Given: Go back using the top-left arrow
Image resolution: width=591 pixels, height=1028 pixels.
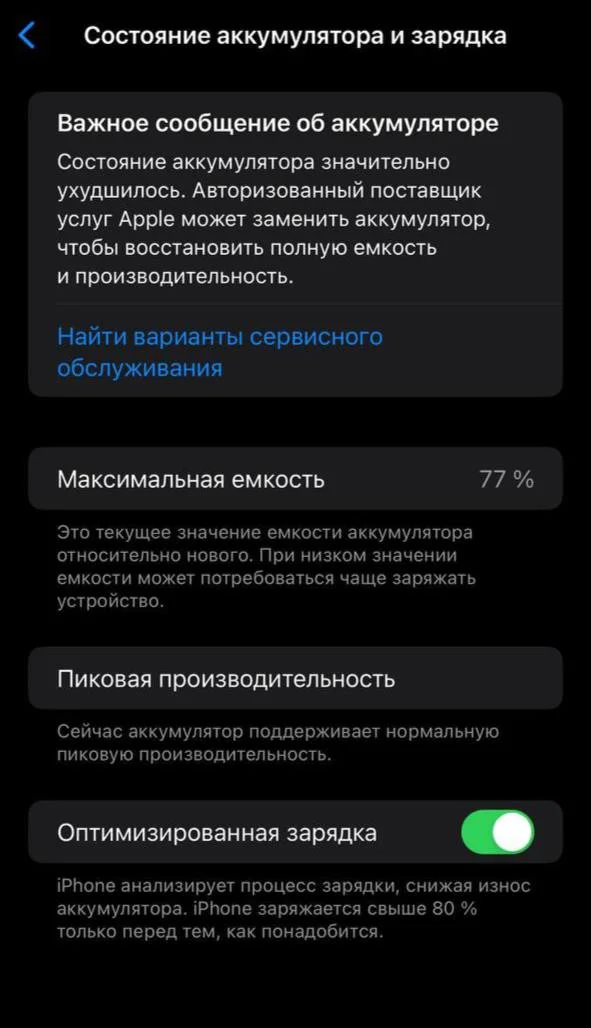Looking at the screenshot, I should click(x=27, y=35).
